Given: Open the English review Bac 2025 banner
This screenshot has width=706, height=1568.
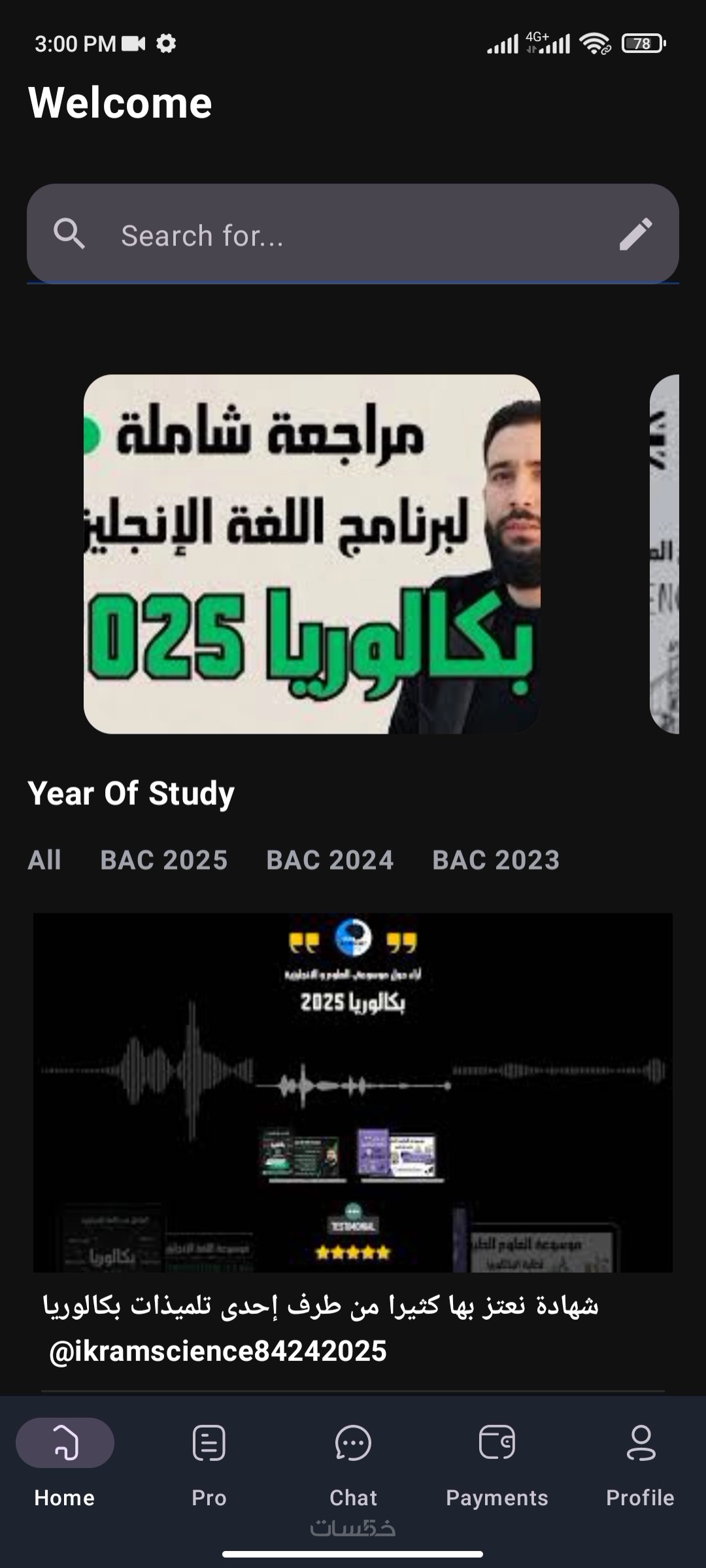Looking at the screenshot, I should click(312, 554).
